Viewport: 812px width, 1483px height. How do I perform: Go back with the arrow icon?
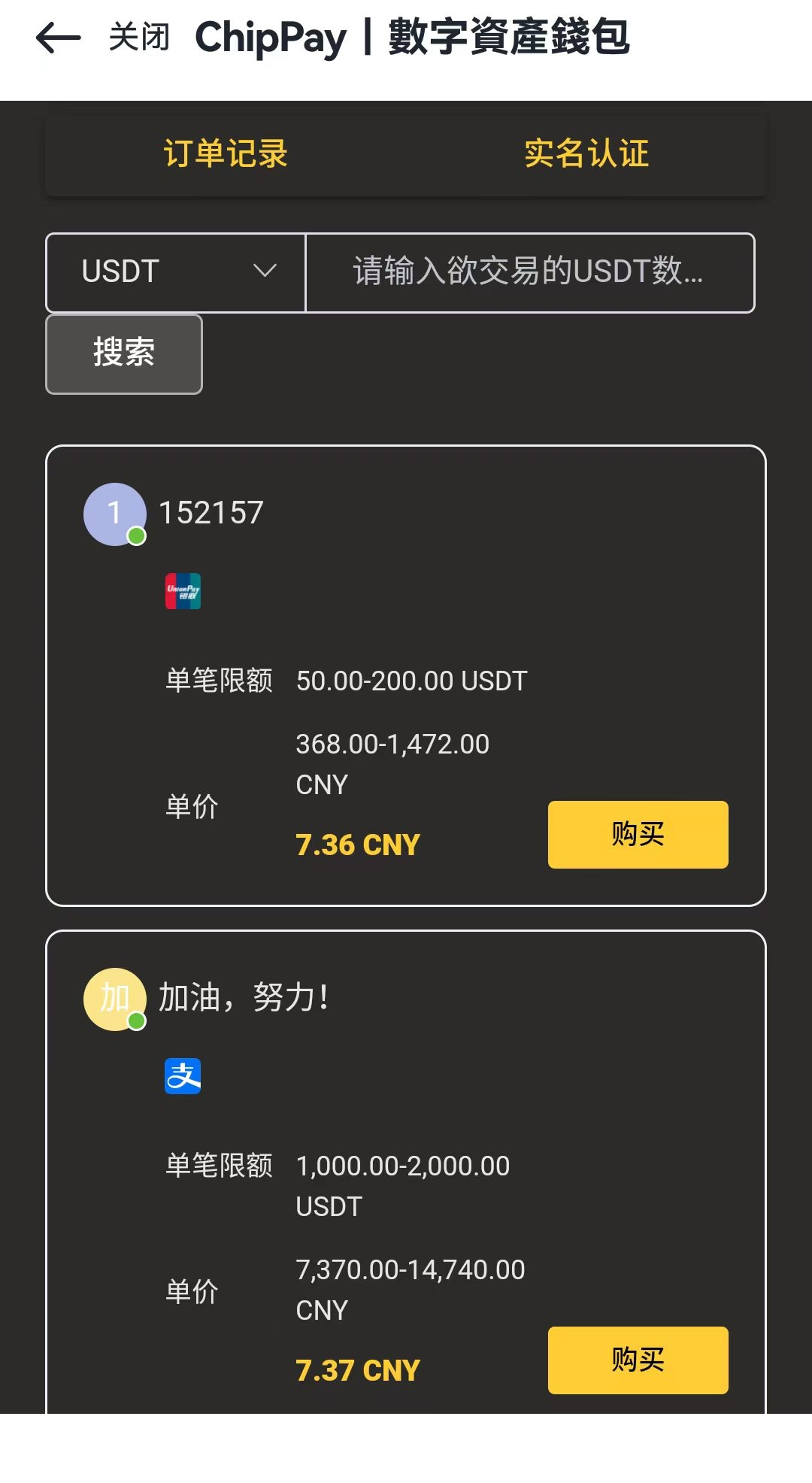coord(58,38)
